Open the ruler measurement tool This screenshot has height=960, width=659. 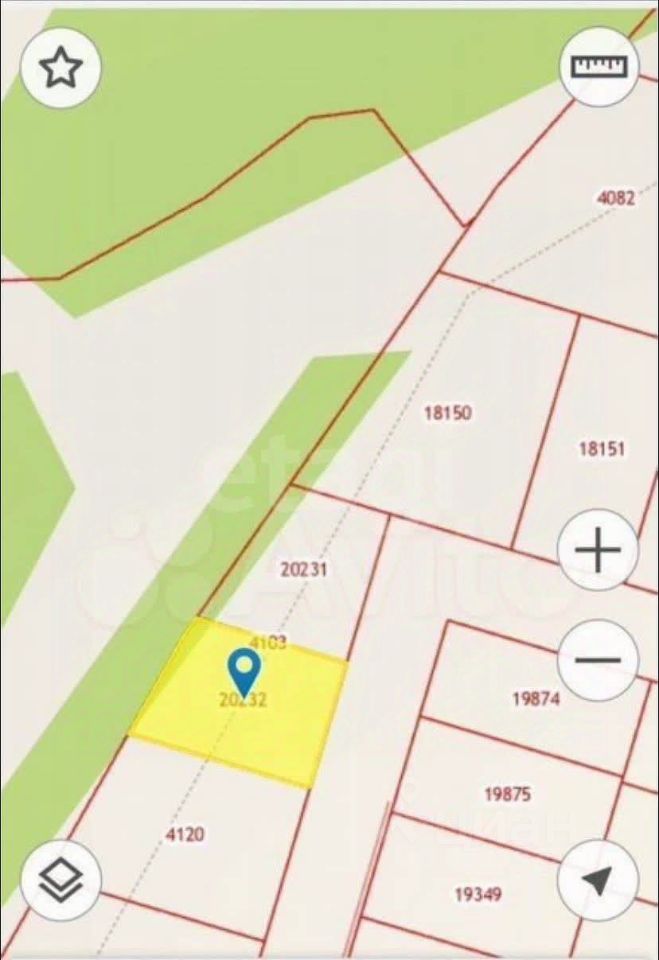pyautogui.click(x=598, y=67)
